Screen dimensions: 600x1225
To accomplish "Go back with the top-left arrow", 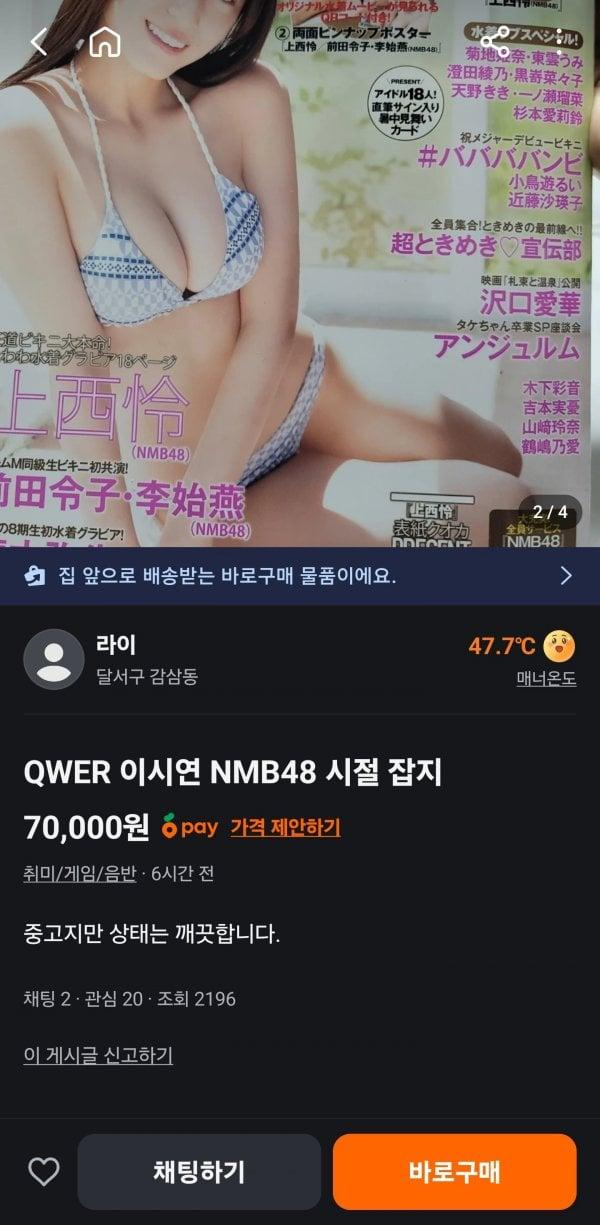I will [38, 42].
